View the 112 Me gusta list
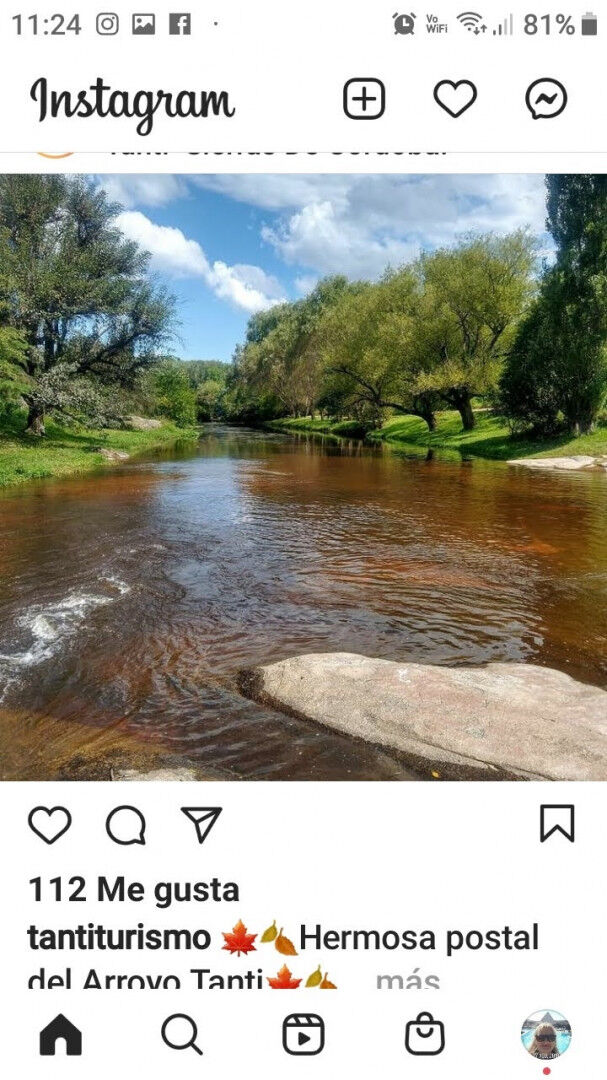Image resolution: width=607 pixels, height=1080 pixels. coord(134,889)
